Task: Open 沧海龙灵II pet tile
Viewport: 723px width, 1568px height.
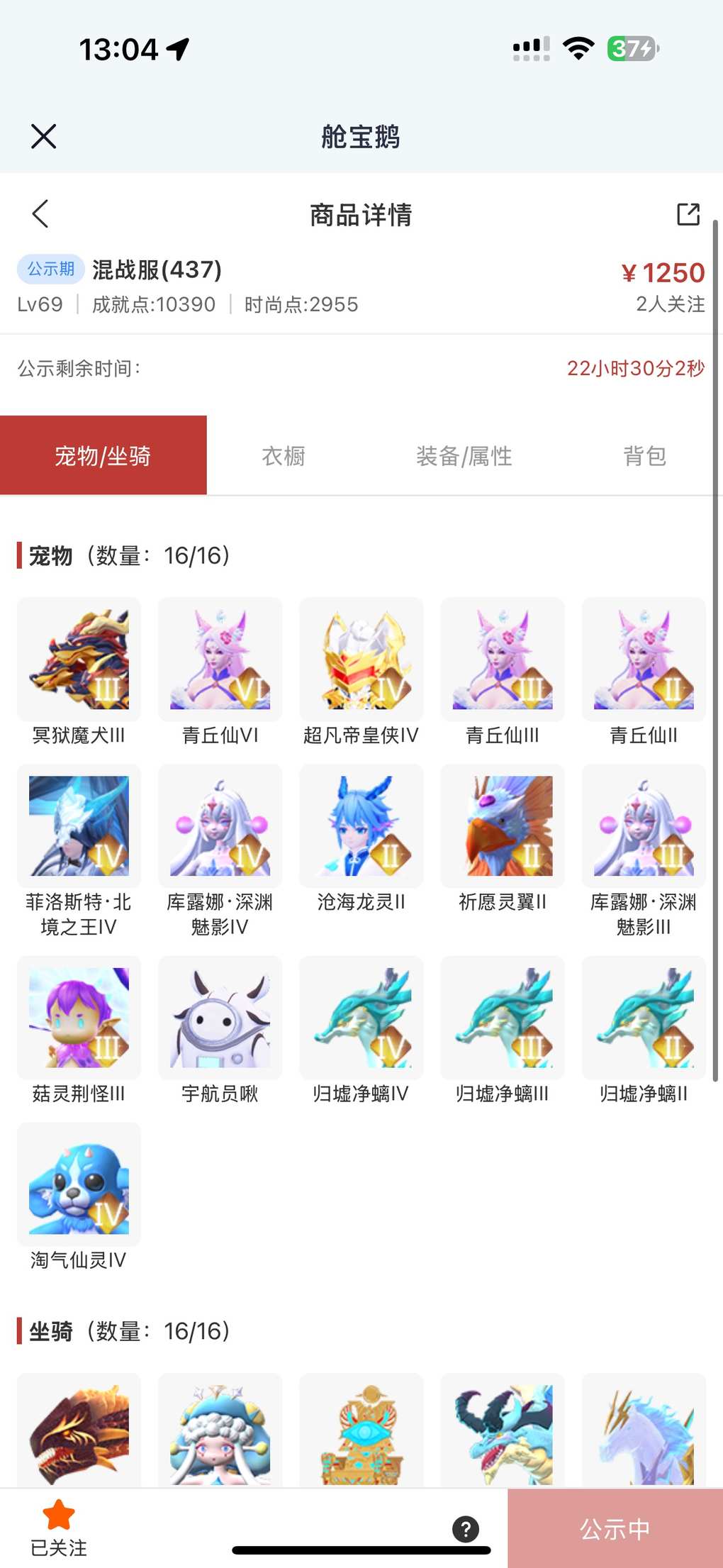Action: click(x=361, y=826)
